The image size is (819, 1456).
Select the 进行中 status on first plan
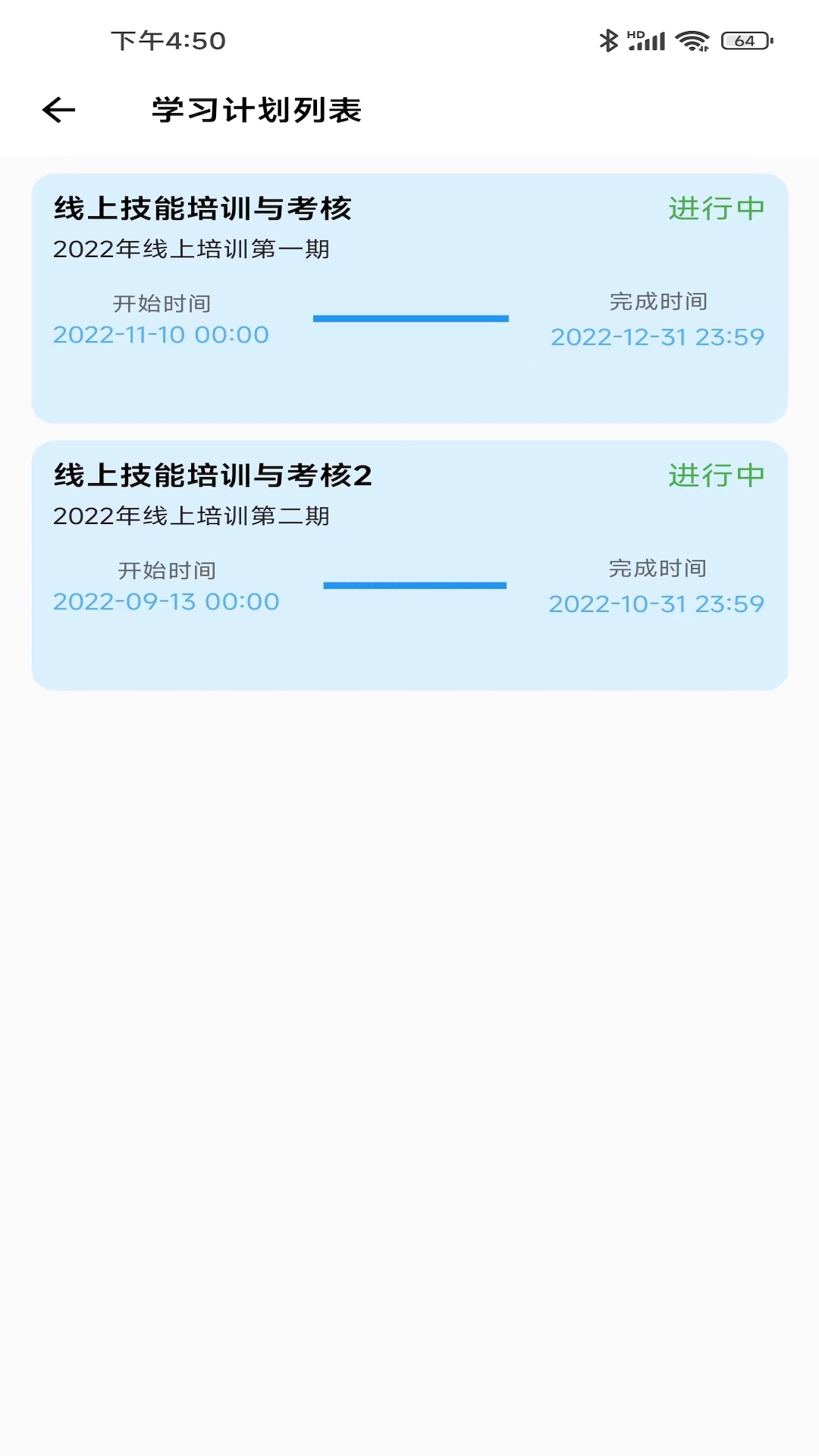pos(716,207)
